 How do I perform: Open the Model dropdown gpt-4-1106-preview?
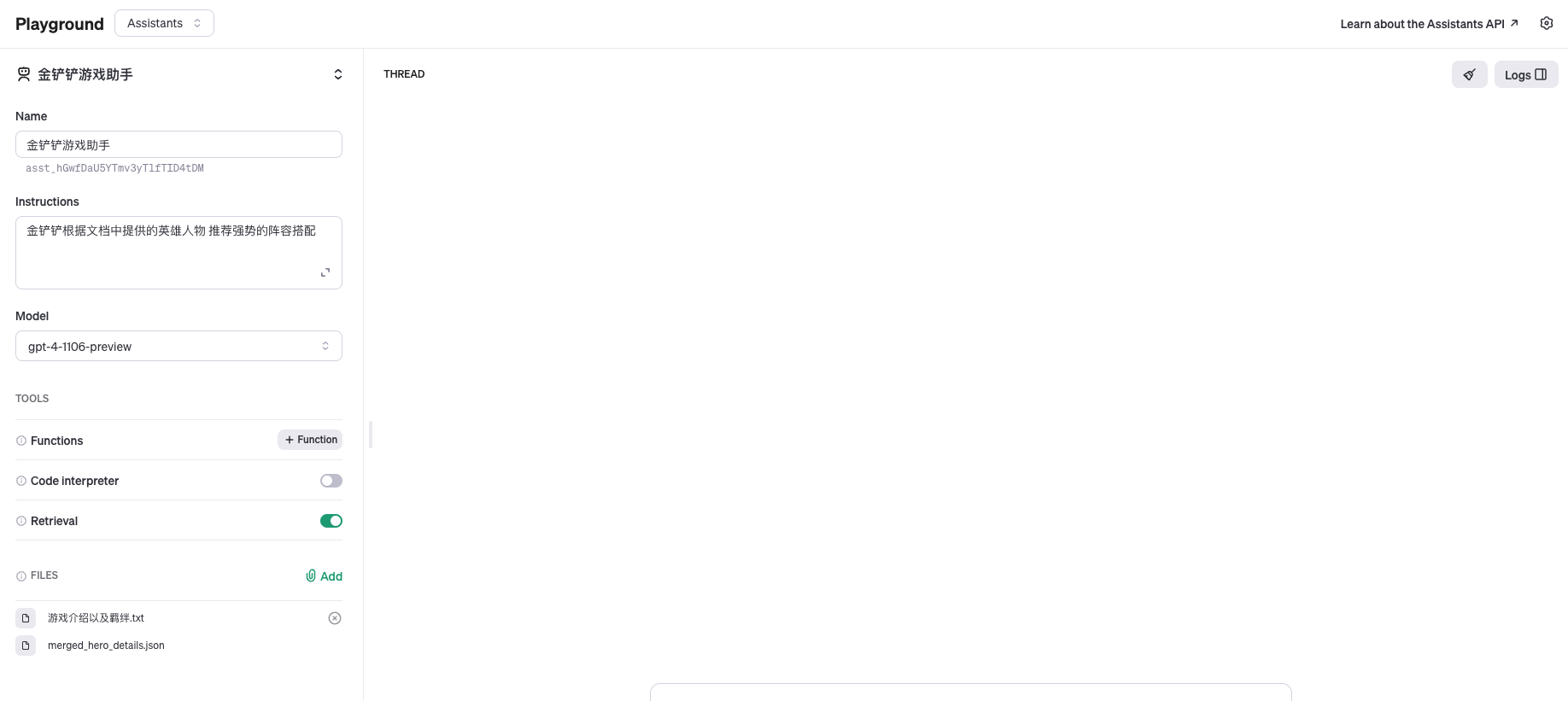pyautogui.click(x=178, y=346)
